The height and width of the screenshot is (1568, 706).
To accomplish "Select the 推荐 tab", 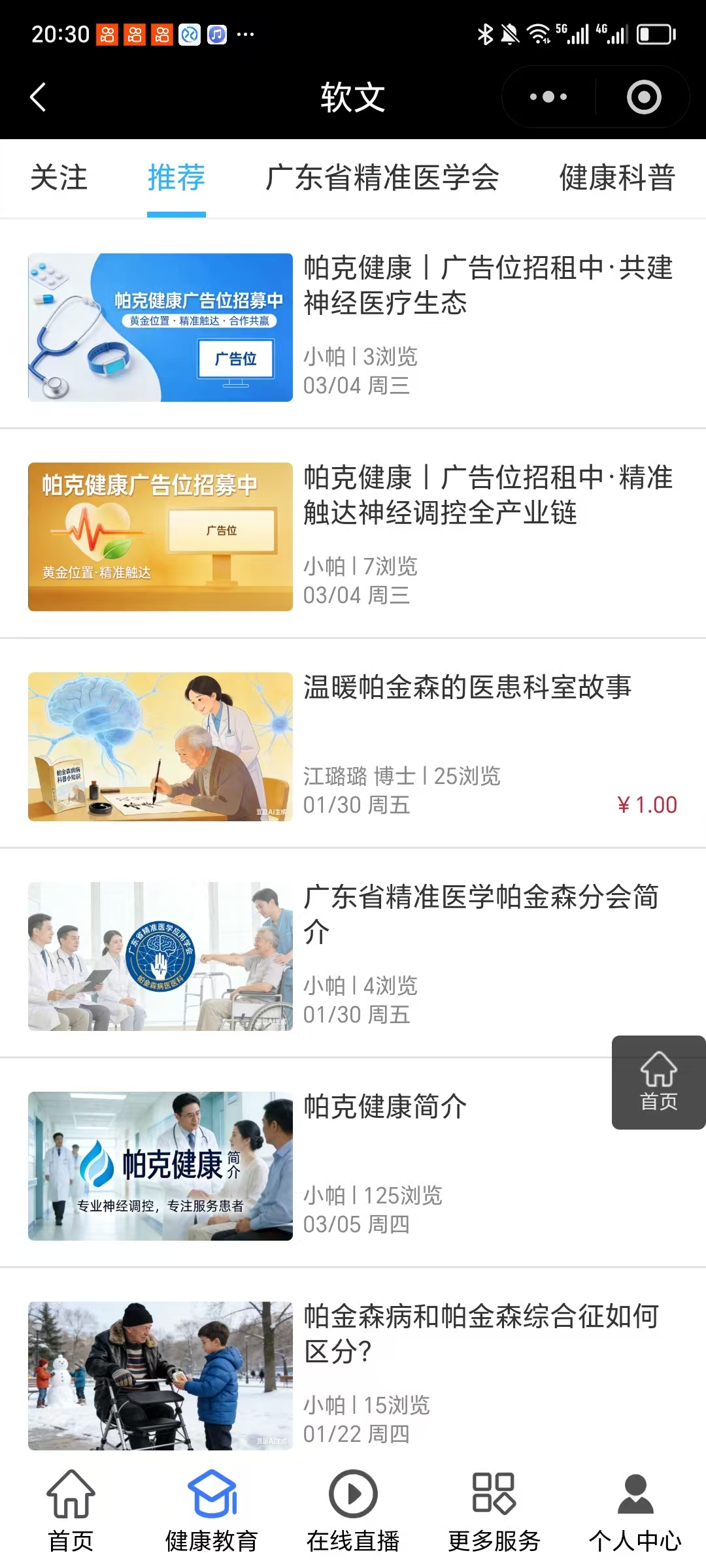I will pyautogui.click(x=176, y=178).
